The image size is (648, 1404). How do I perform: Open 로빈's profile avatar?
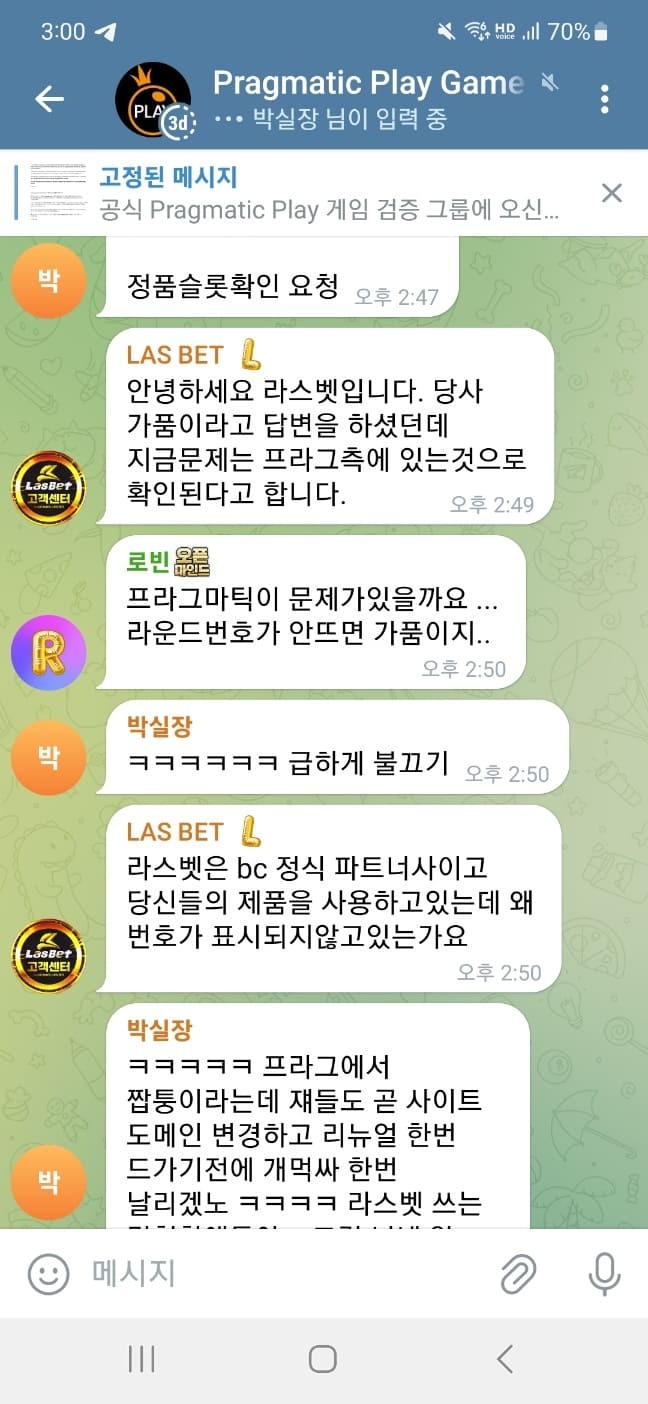48,652
